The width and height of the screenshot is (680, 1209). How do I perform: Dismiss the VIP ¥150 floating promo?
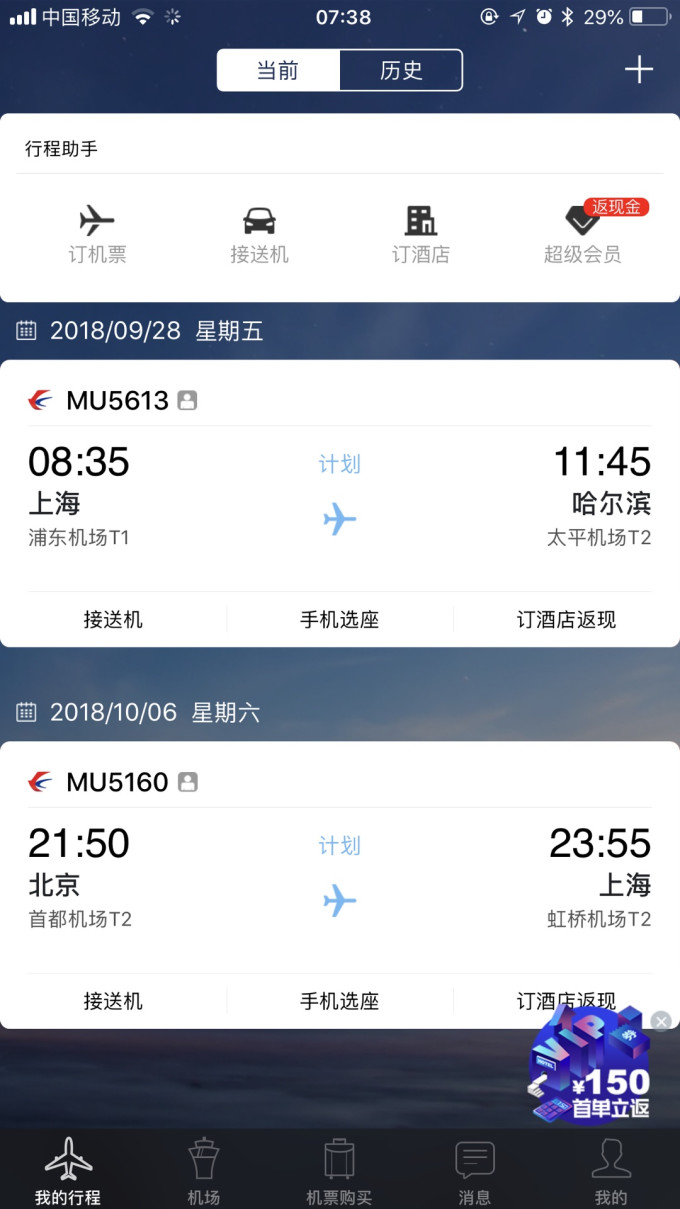click(661, 1020)
